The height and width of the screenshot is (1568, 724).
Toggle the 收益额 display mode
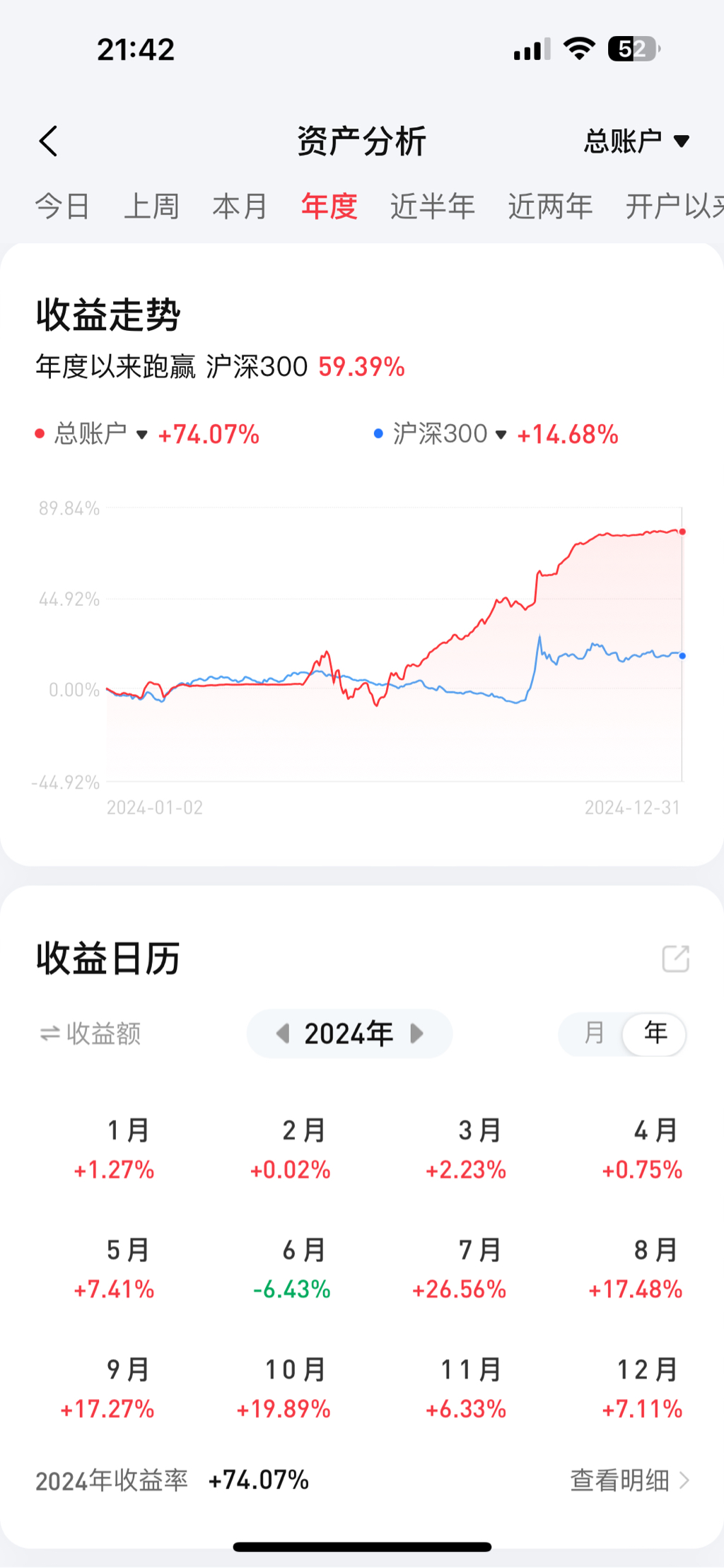[90, 1034]
